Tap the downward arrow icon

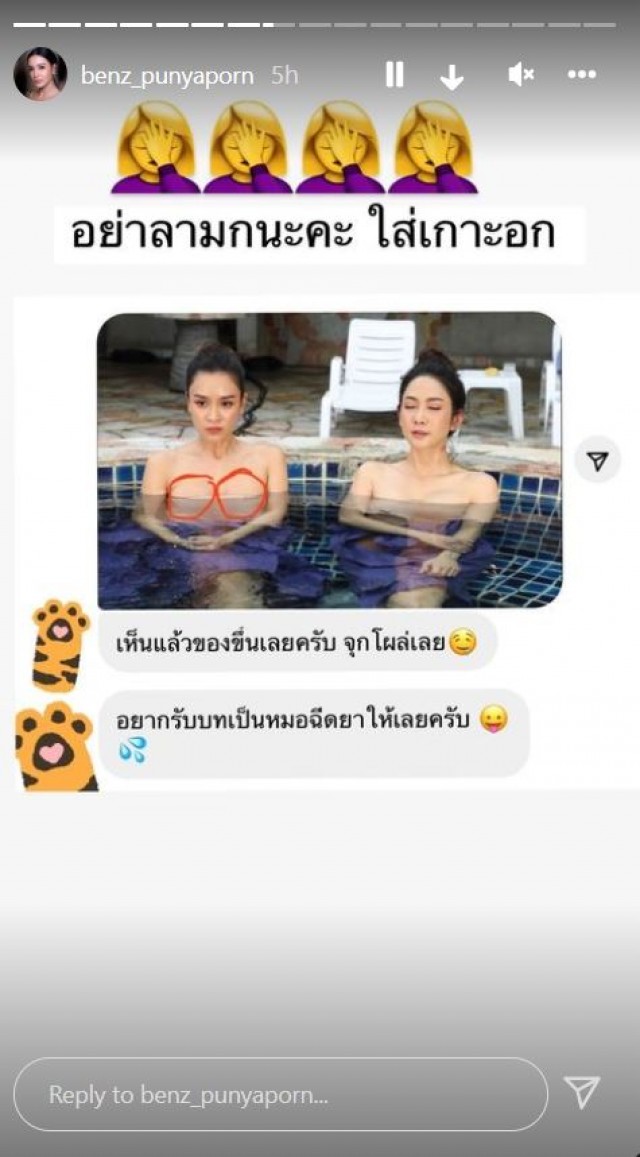coord(452,77)
